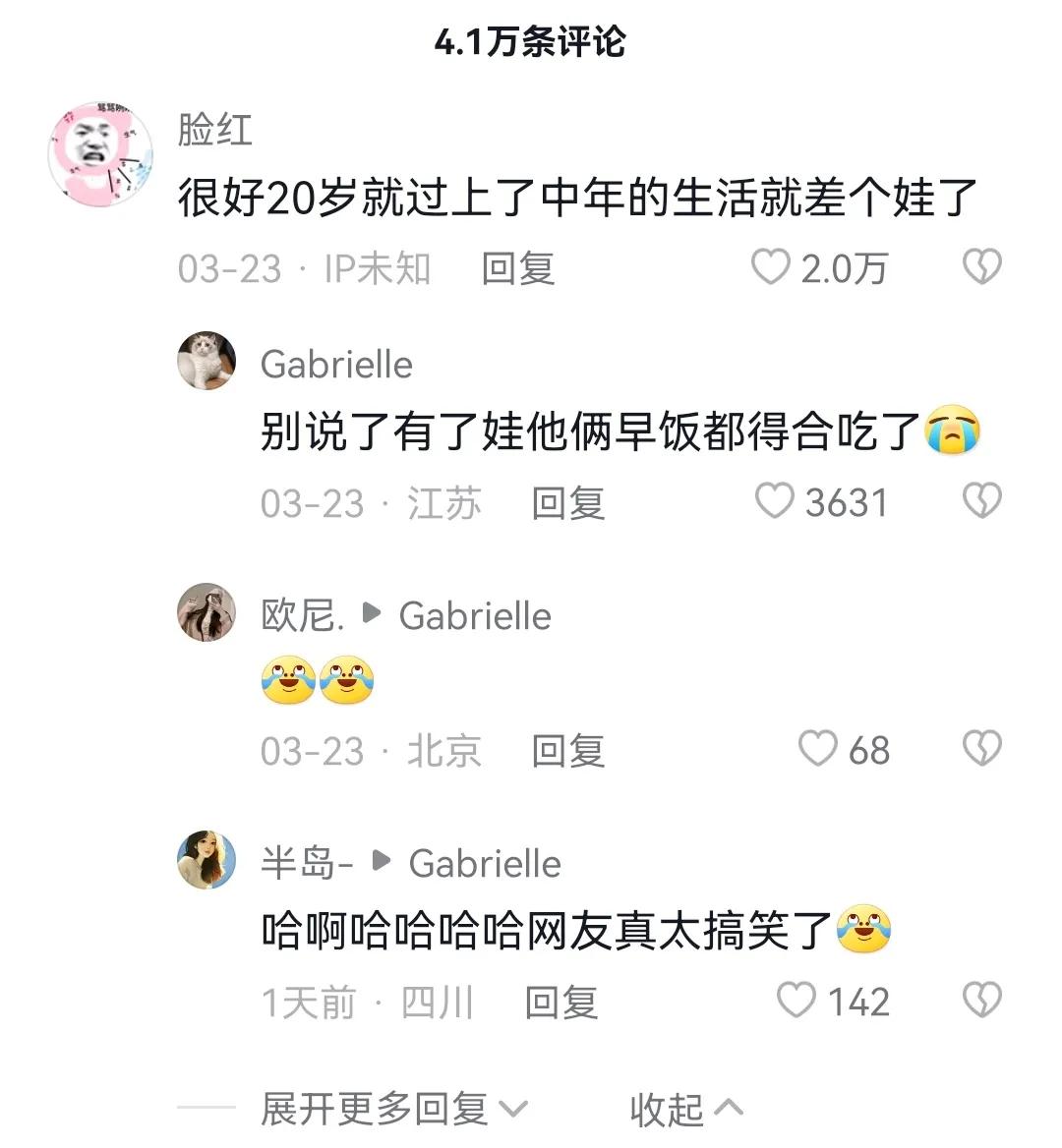
Task: Open 半岛-'s profile picture
Action: click(206, 859)
